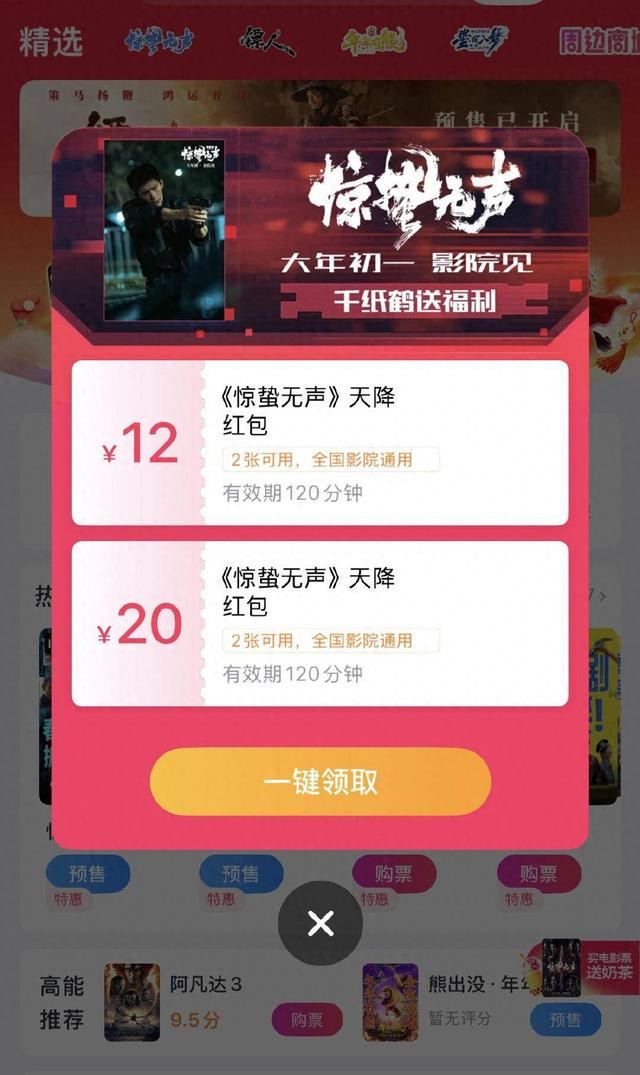Select the ¥12 天降红包 coupon
This screenshot has height=1075, width=640.
click(320, 443)
